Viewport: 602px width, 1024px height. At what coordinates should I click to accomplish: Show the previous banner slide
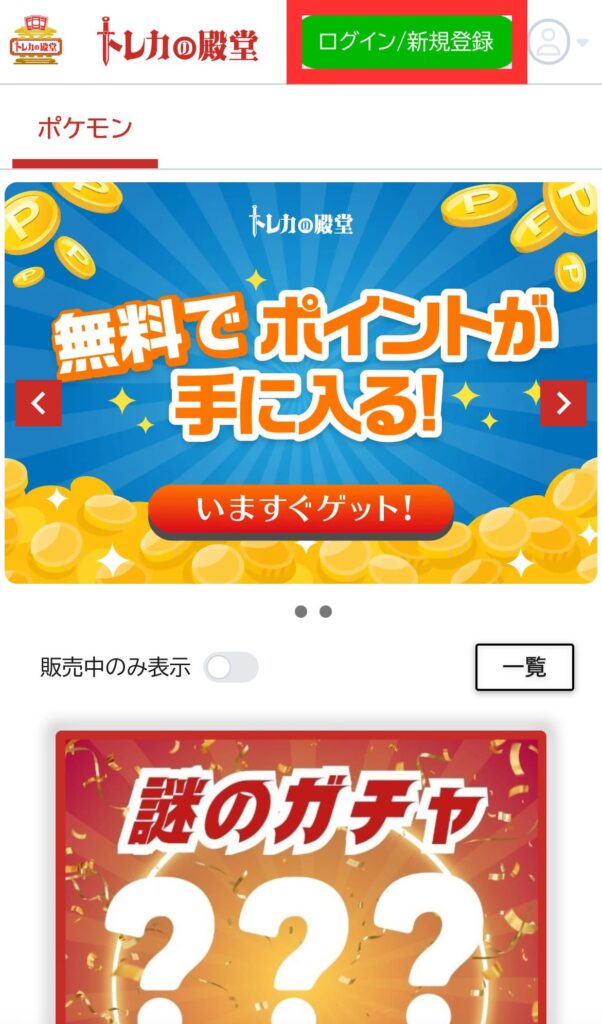[39, 403]
